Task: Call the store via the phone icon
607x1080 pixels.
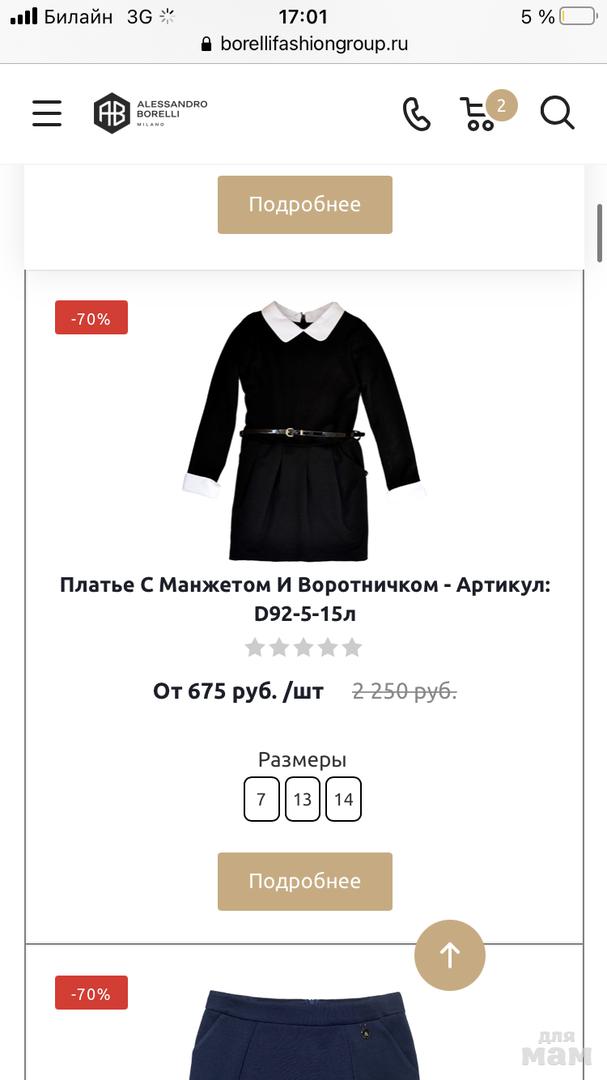Action: point(416,113)
